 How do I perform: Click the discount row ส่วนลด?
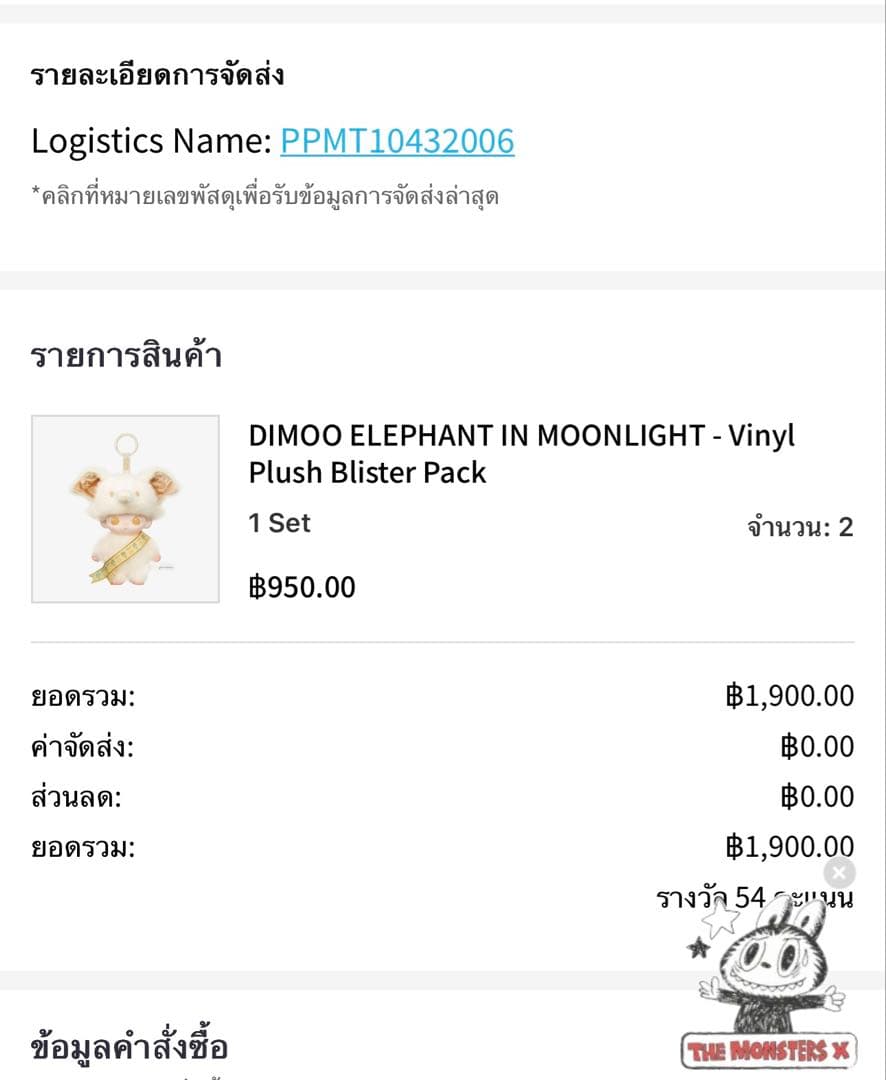pyautogui.click(x=69, y=796)
